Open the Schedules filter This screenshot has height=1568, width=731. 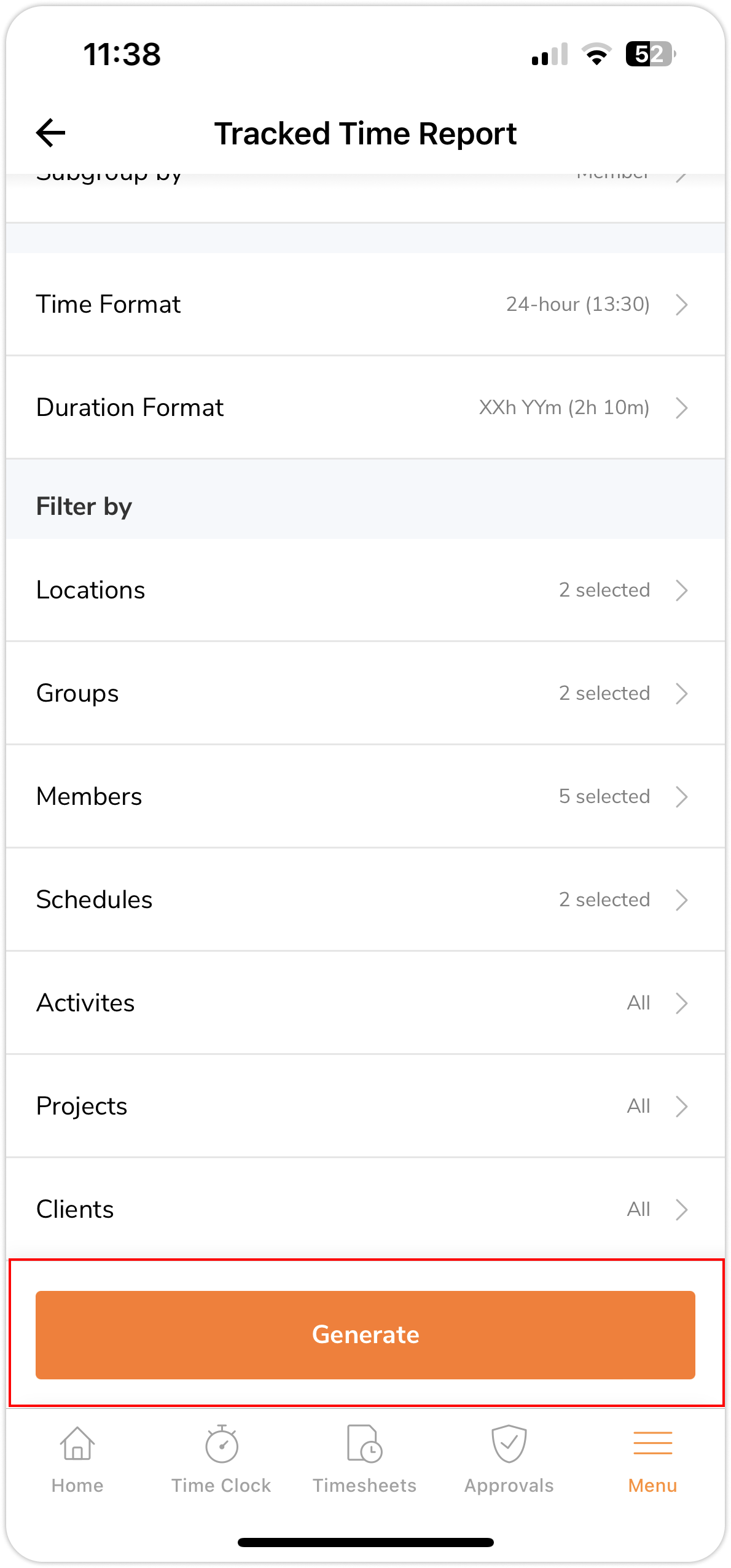365,900
